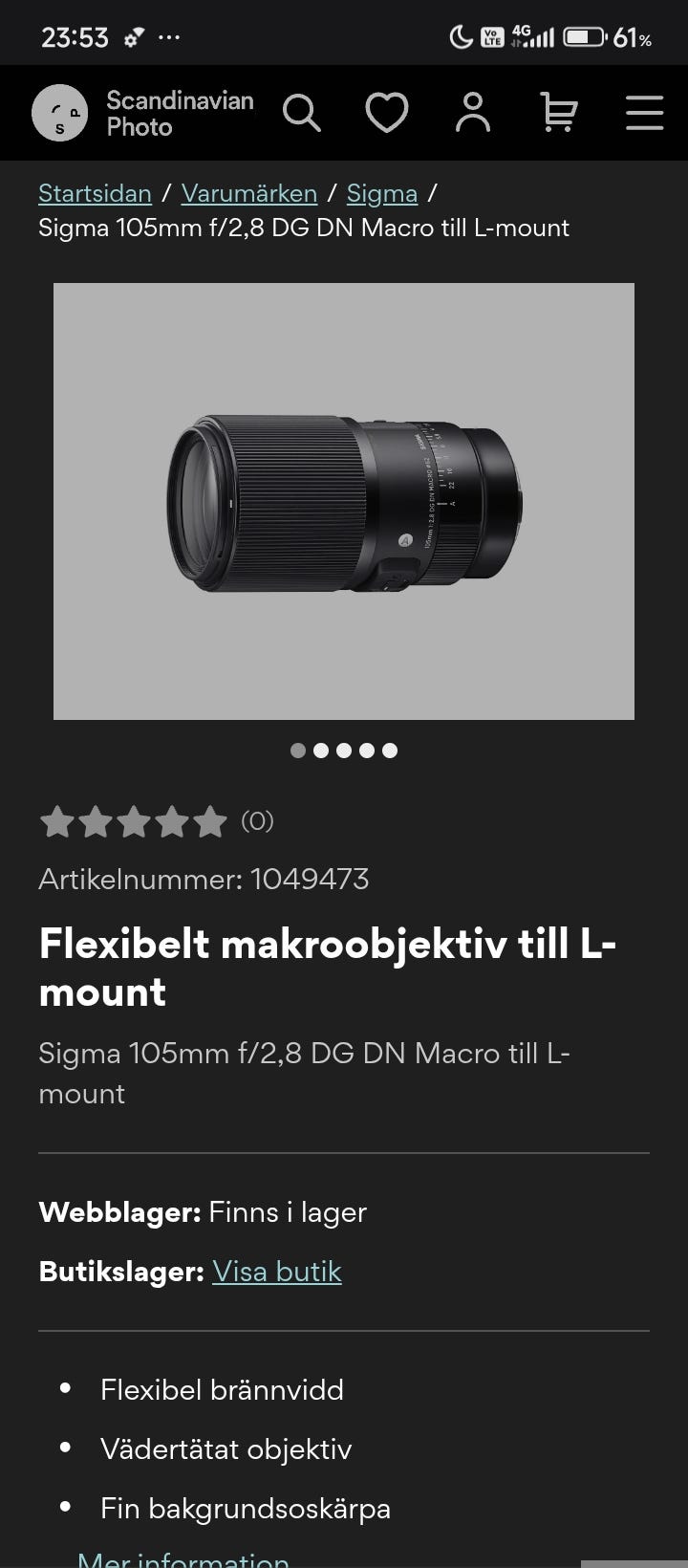Give a one-star rating
This screenshot has width=688, height=1568.
[58, 820]
